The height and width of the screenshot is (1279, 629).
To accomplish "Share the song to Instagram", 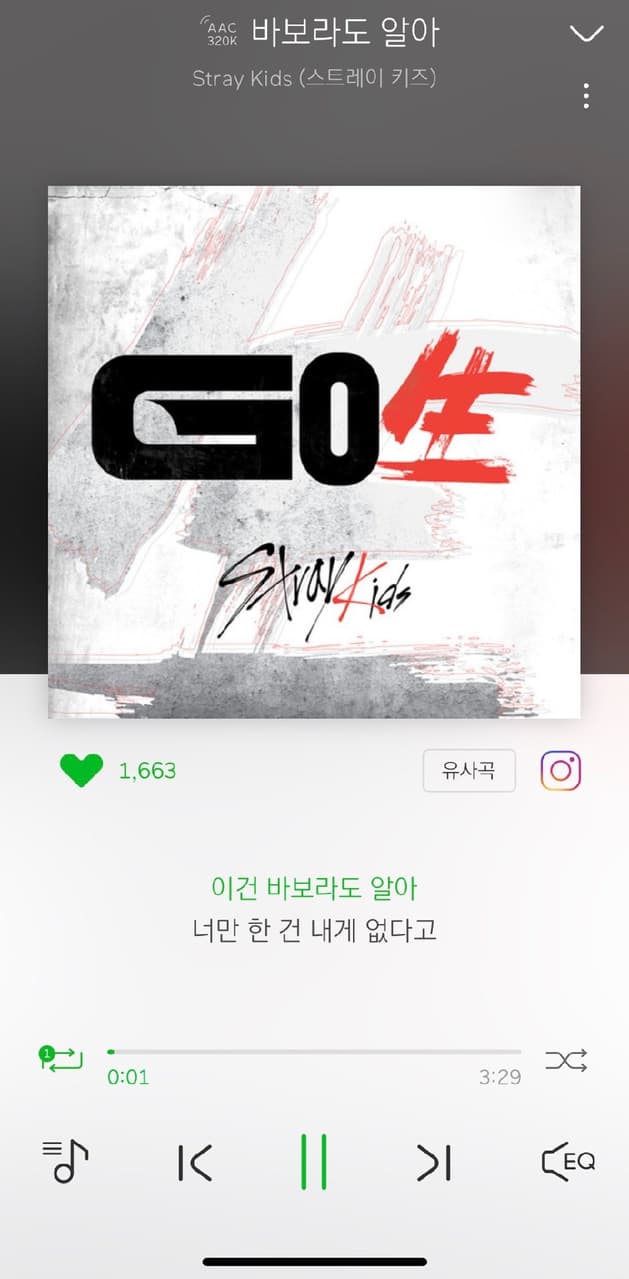I will [561, 771].
